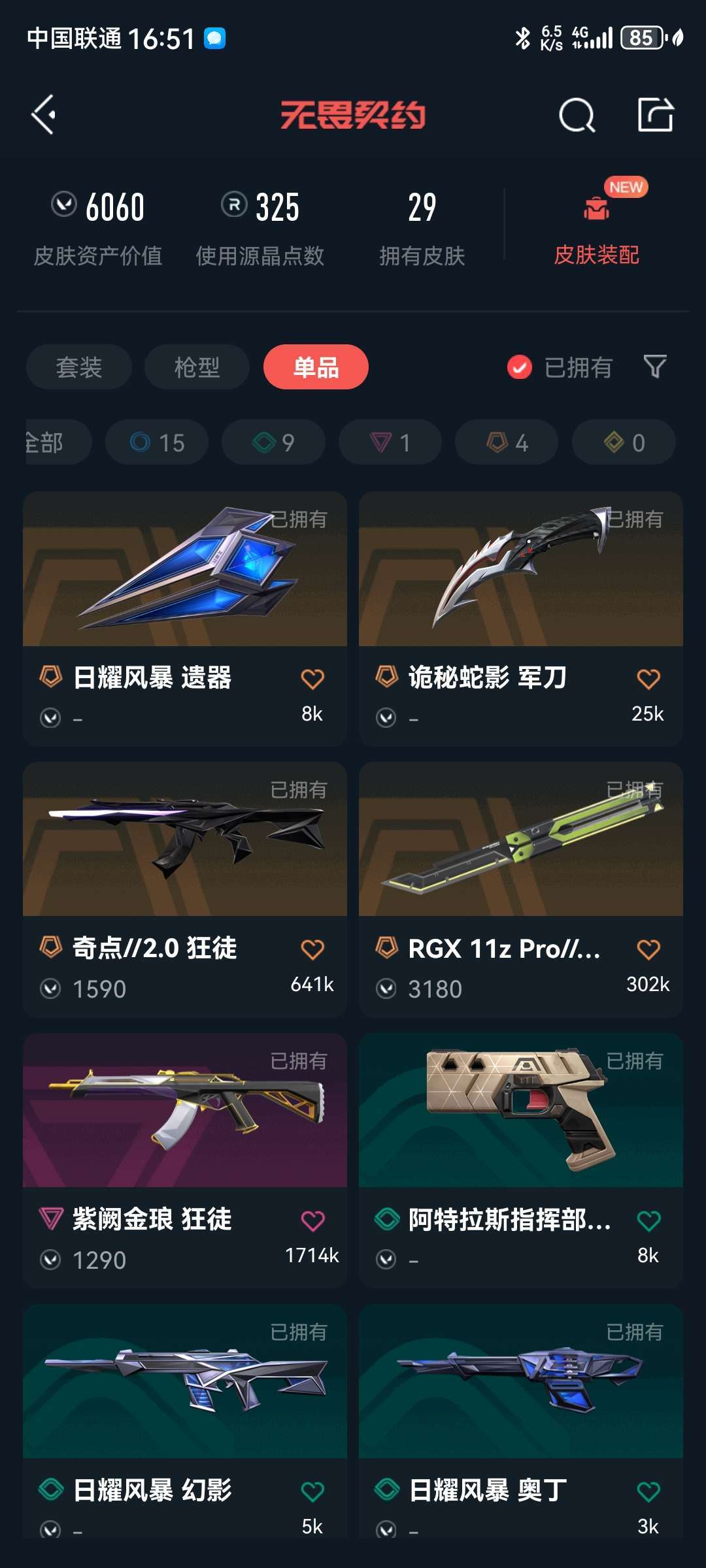This screenshot has height=1568, width=706.
Task: Open the funnel filter options
Action: point(654,367)
